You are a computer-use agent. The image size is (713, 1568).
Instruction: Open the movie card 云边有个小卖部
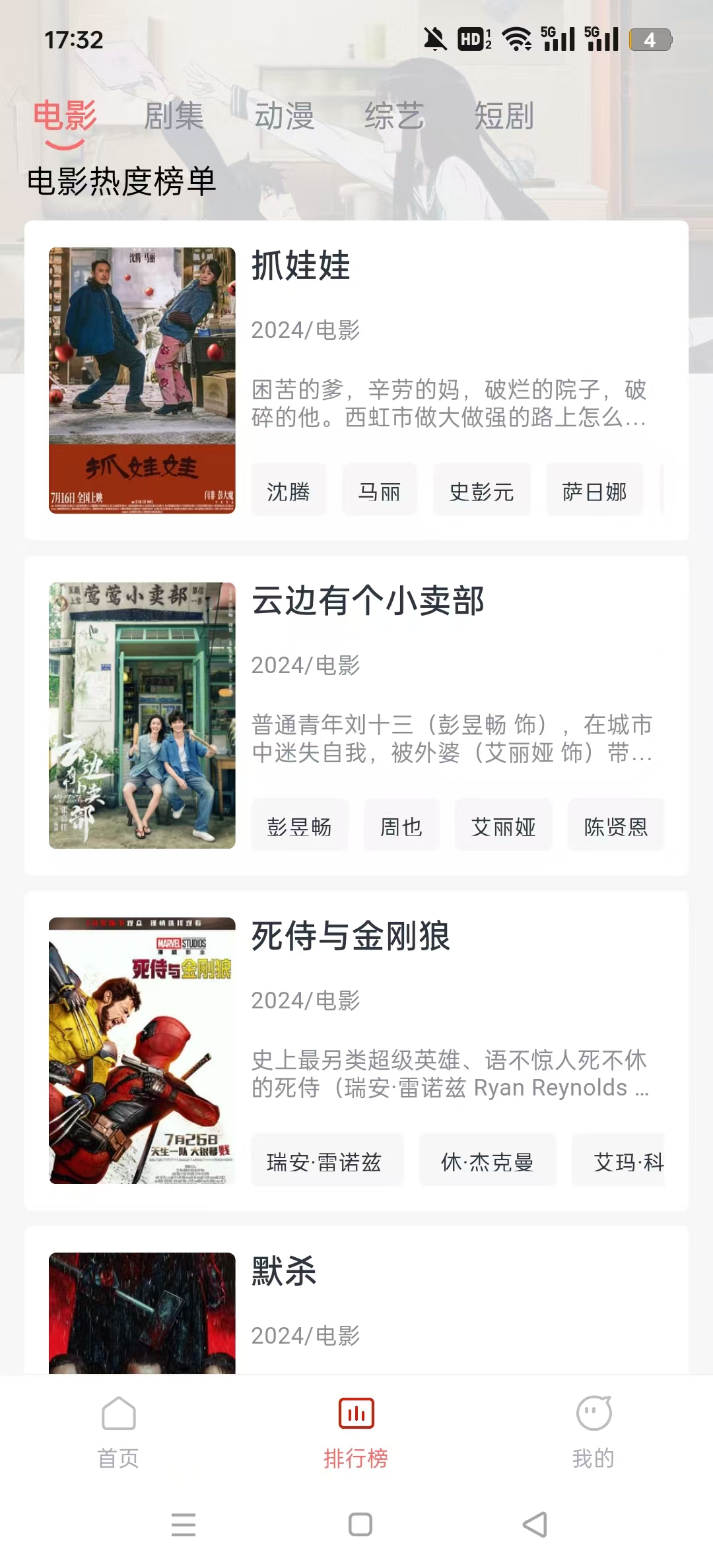(368, 601)
